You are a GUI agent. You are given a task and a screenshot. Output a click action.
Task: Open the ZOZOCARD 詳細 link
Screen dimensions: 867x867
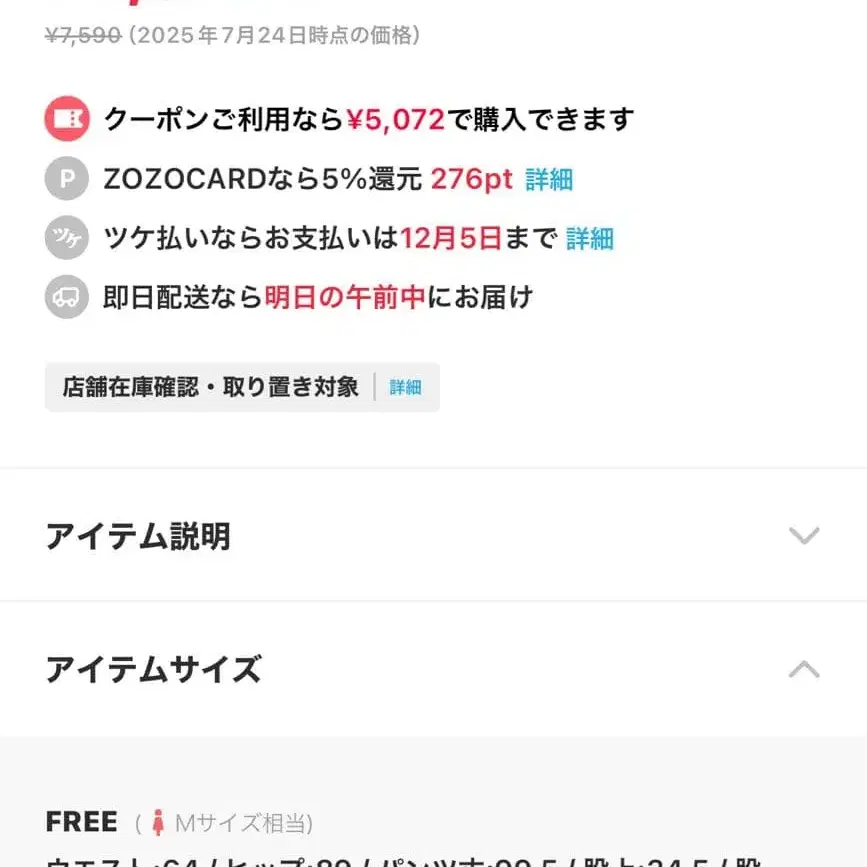pyautogui.click(x=549, y=180)
